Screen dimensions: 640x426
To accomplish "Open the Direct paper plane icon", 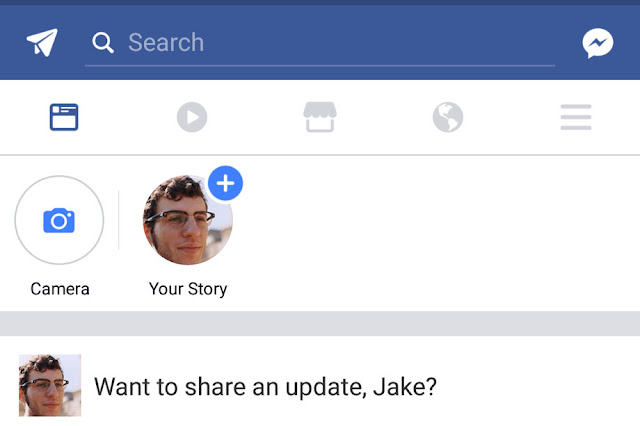I will 42,42.
